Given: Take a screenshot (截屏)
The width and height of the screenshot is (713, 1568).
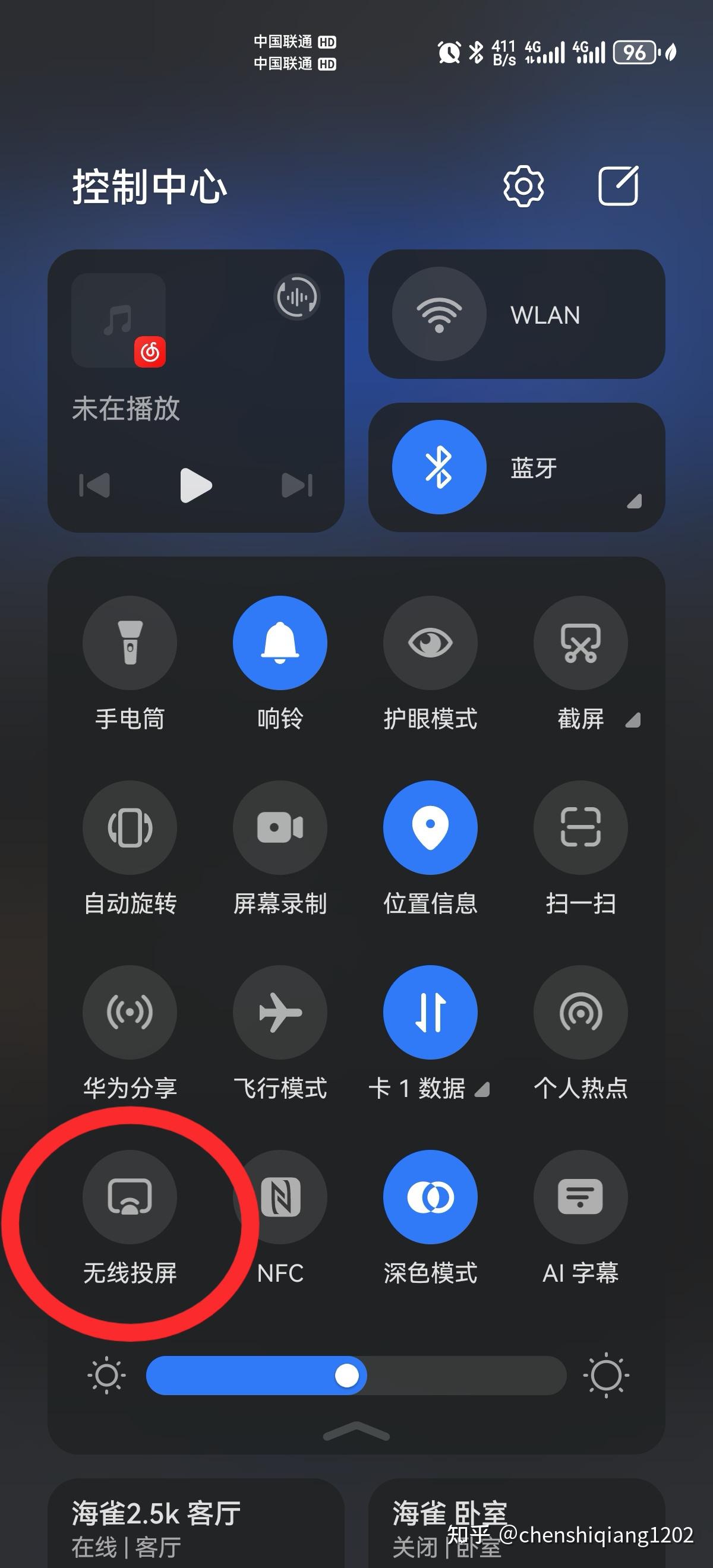Looking at the screenshot, I should tap(581, 643).
